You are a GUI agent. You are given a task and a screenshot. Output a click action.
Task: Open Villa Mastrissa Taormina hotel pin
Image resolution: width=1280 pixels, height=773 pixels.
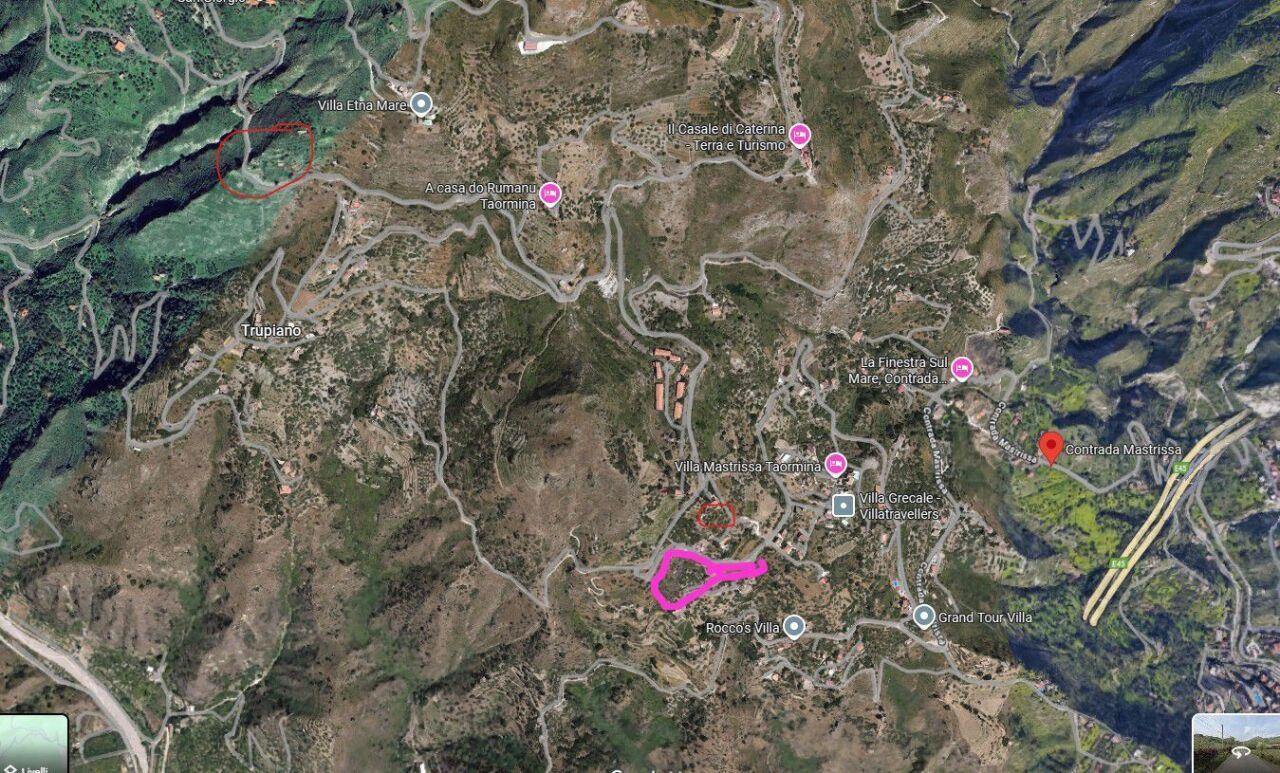[835, 465]
